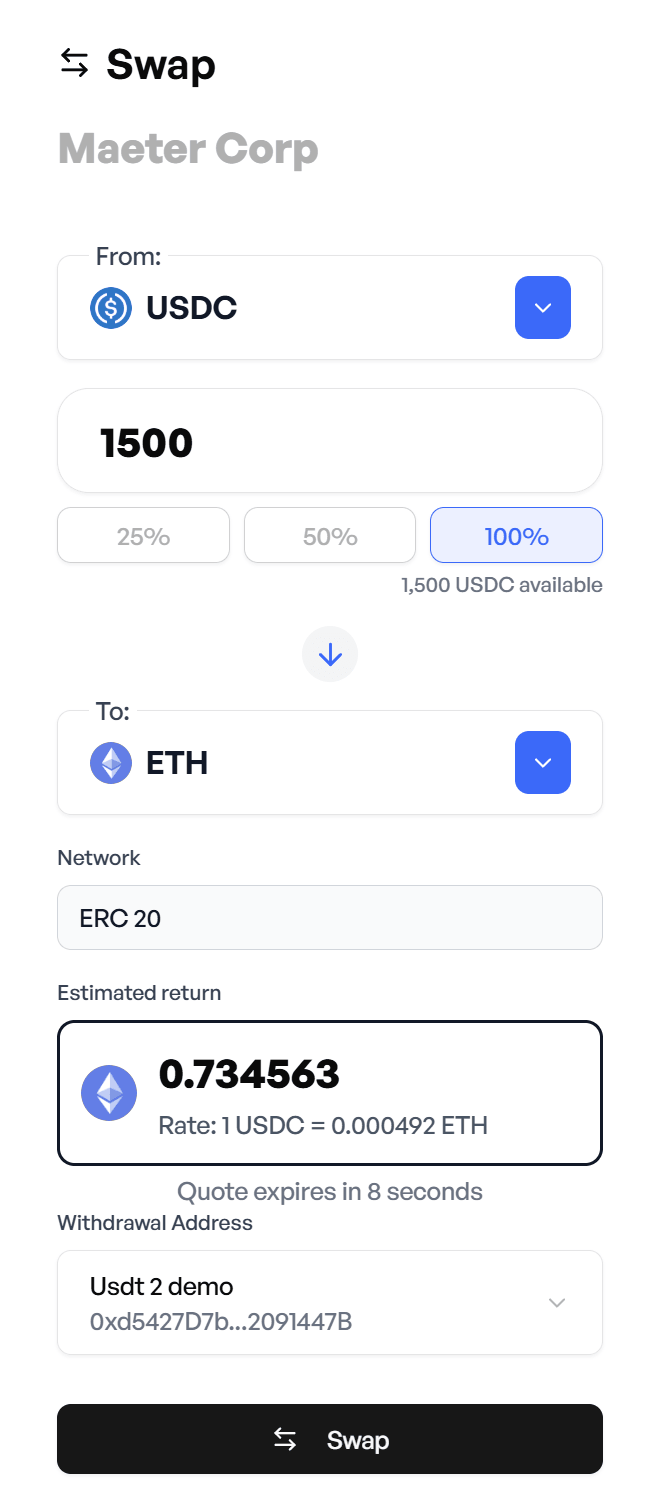Tap the amount field showing 1500
Image resolution: width=662 pixels, height=1493 pixels.
[330, 441]
